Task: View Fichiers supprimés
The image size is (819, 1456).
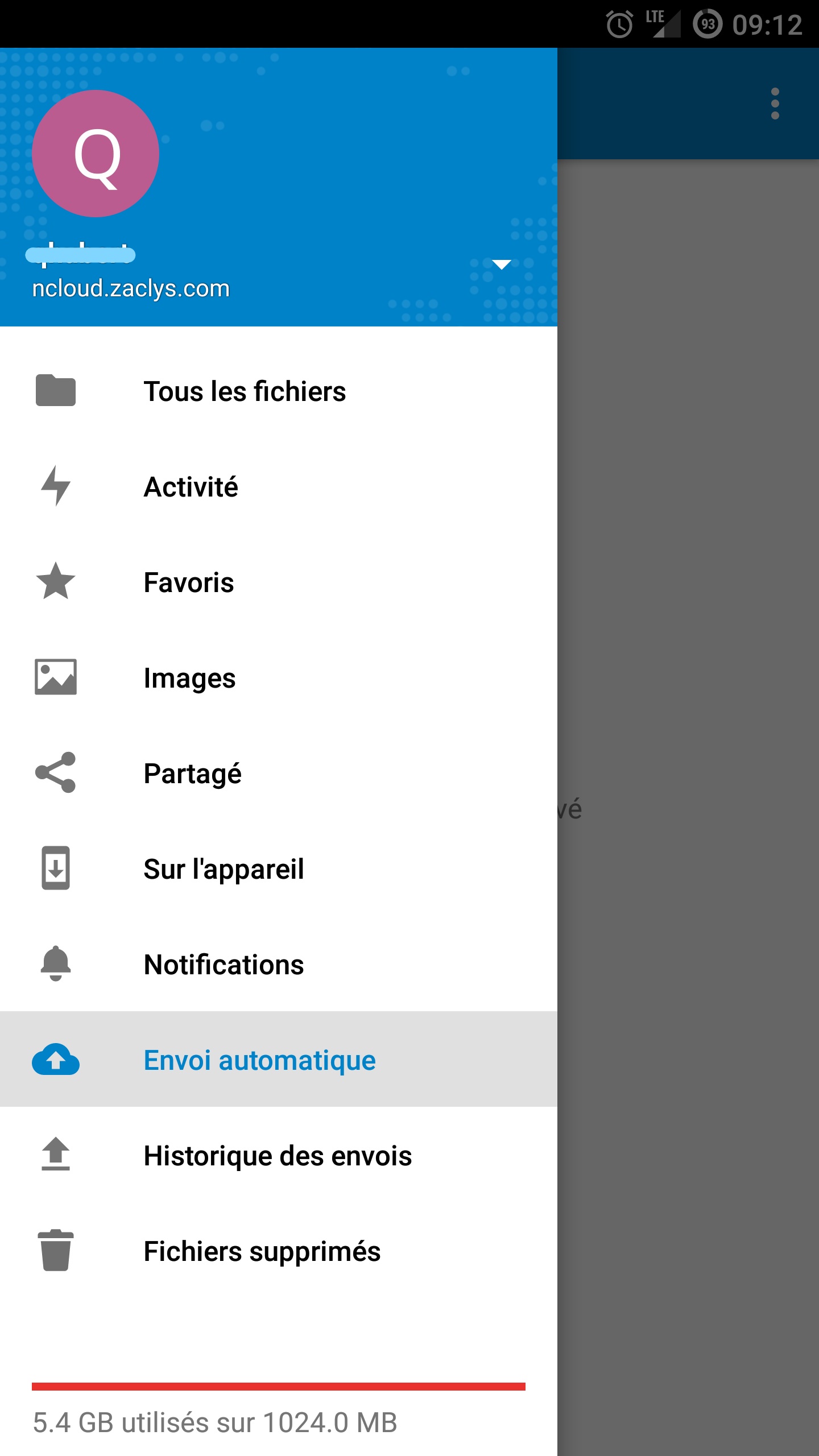Action: (x=262, y=1251)
